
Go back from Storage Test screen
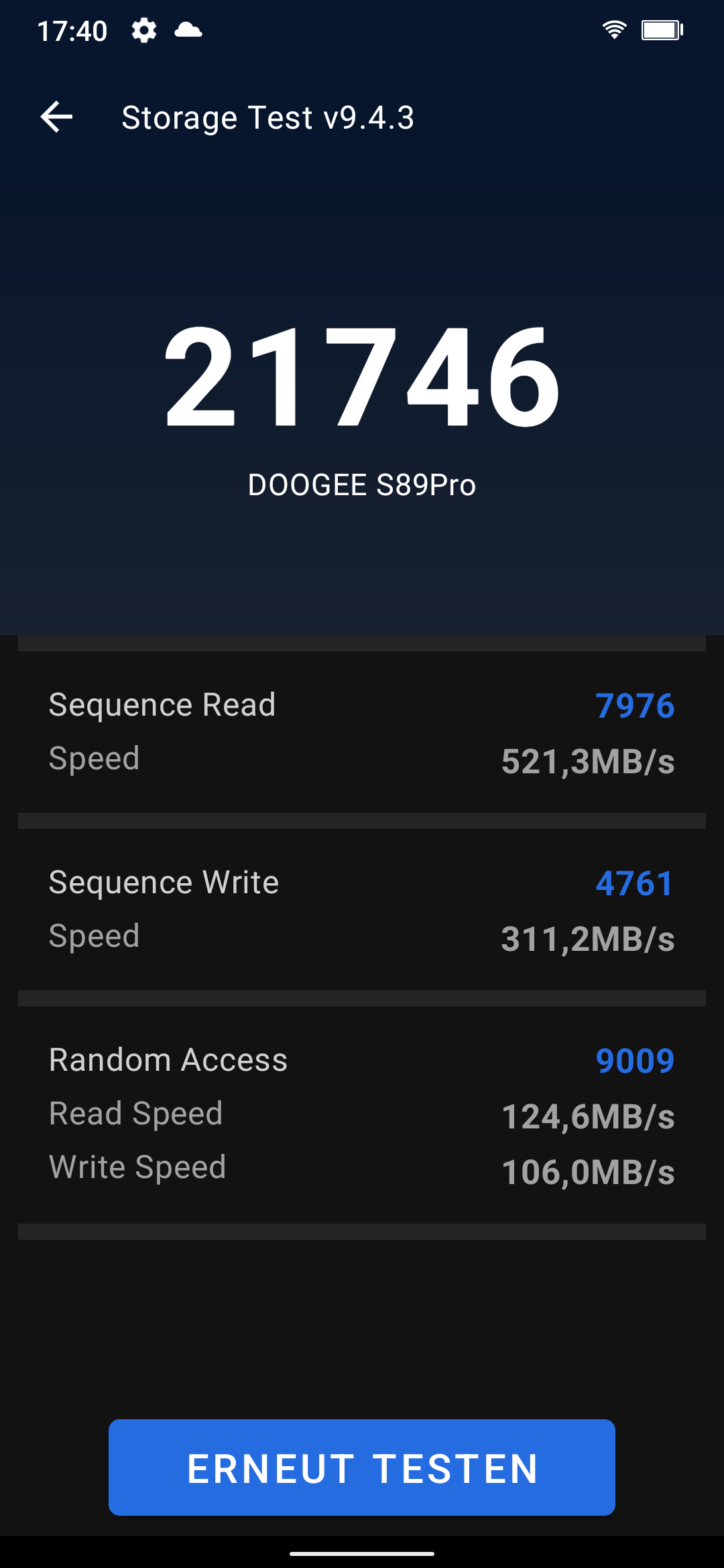(x=56, y=117)
